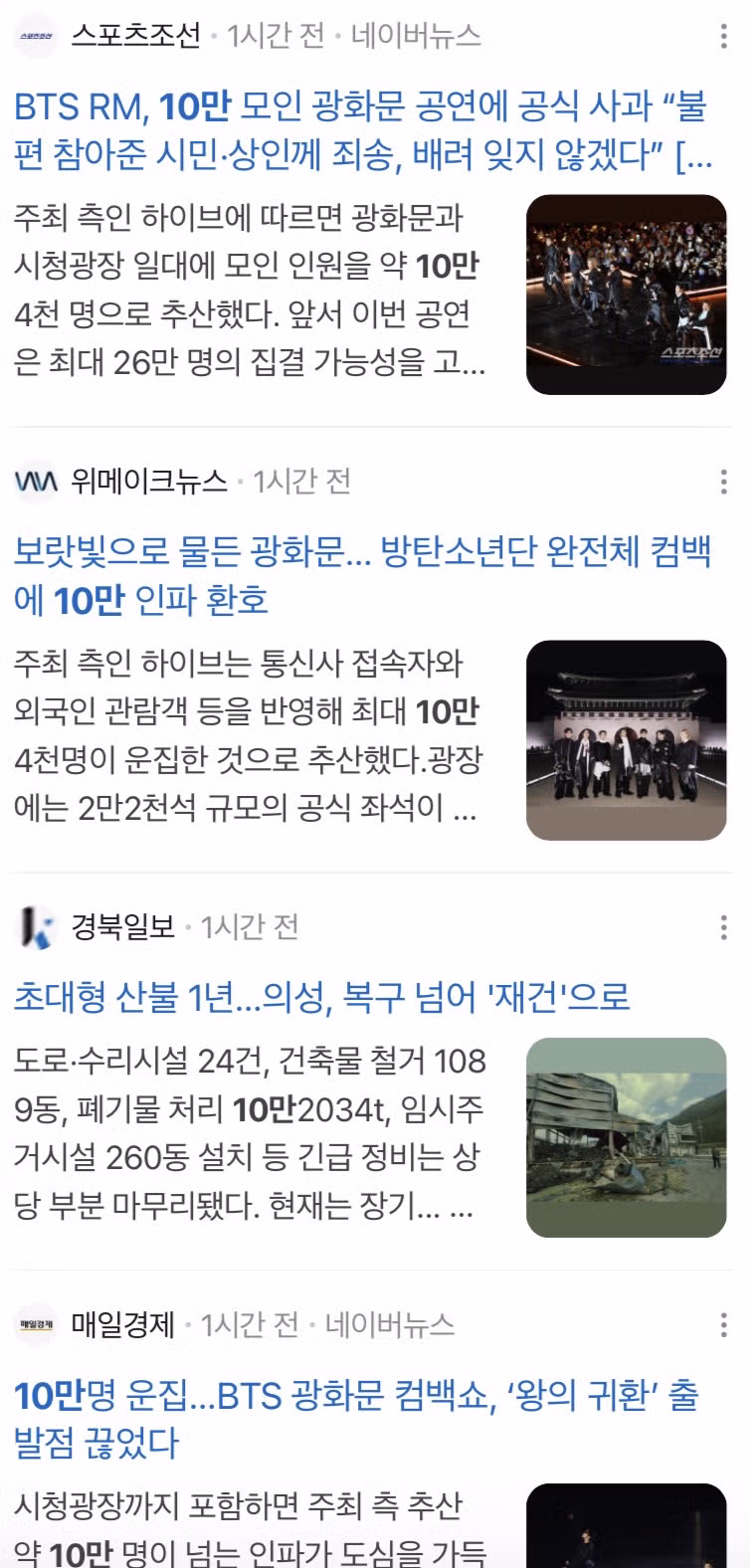750x1568 pixels.
Task: Open options menu on the 경북일보 article
Action: click(724, 925)
